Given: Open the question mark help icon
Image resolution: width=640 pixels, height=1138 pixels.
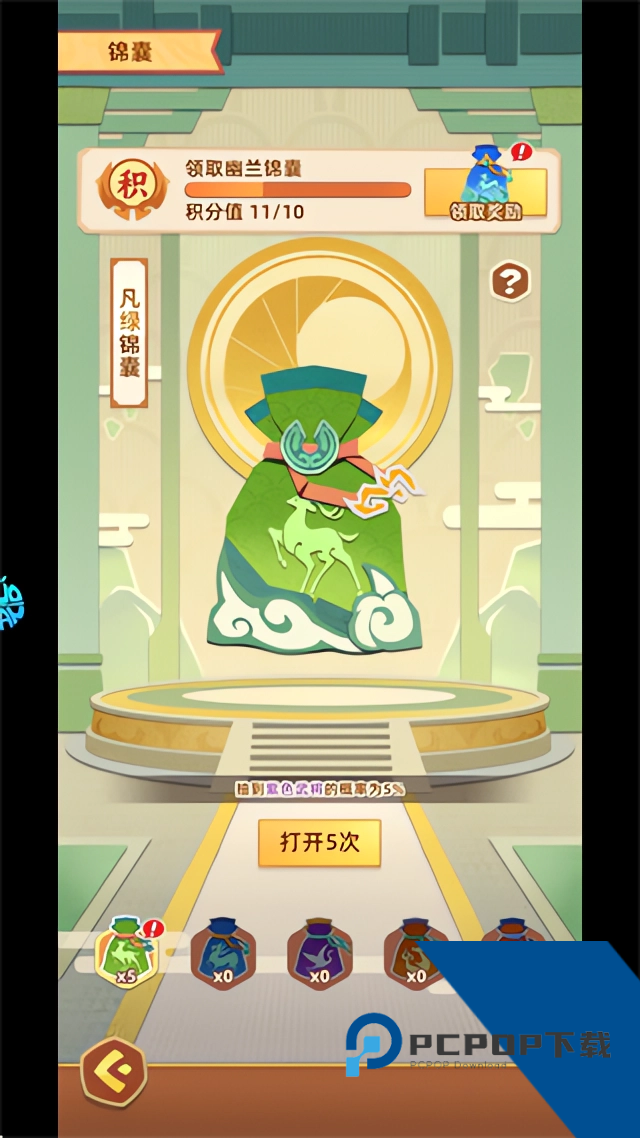Looking at the screenshot, I should point(509,283).
